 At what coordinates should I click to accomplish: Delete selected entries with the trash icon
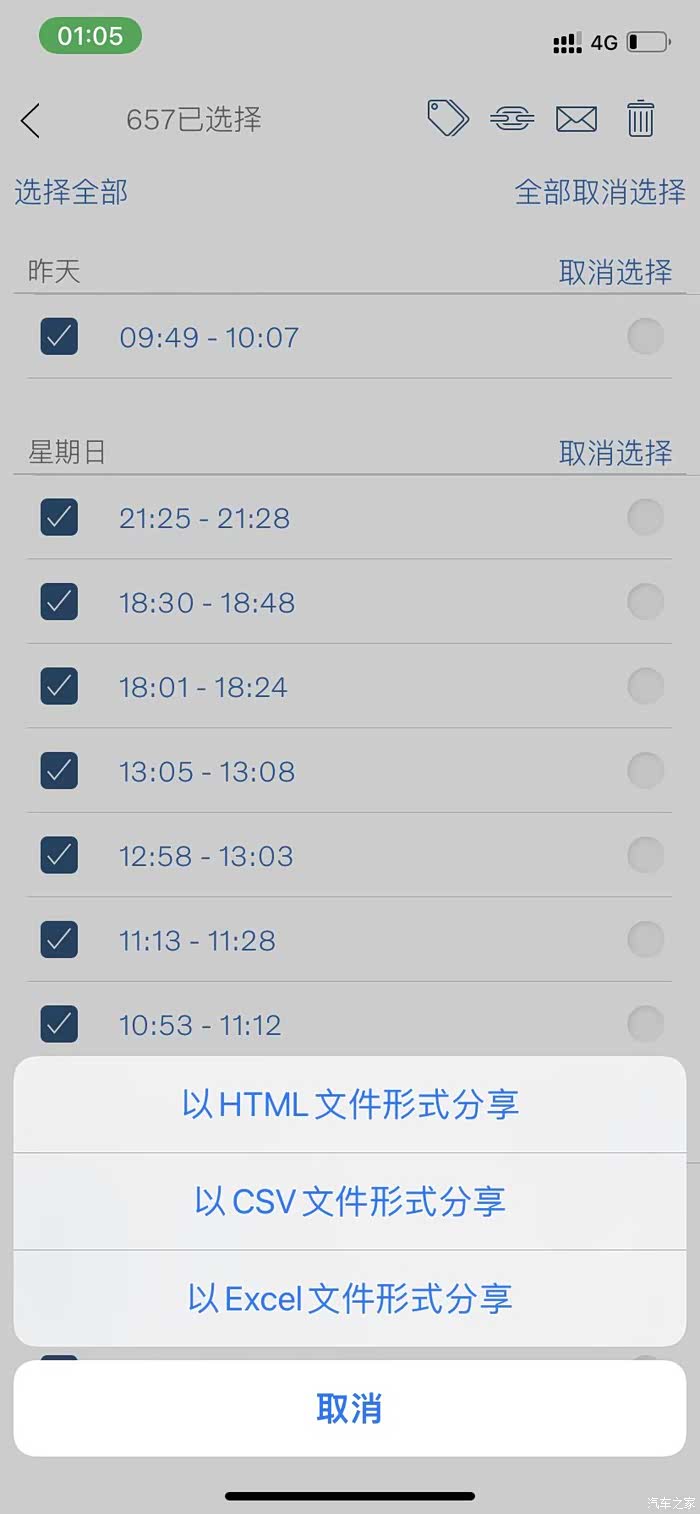pos(640,119)
